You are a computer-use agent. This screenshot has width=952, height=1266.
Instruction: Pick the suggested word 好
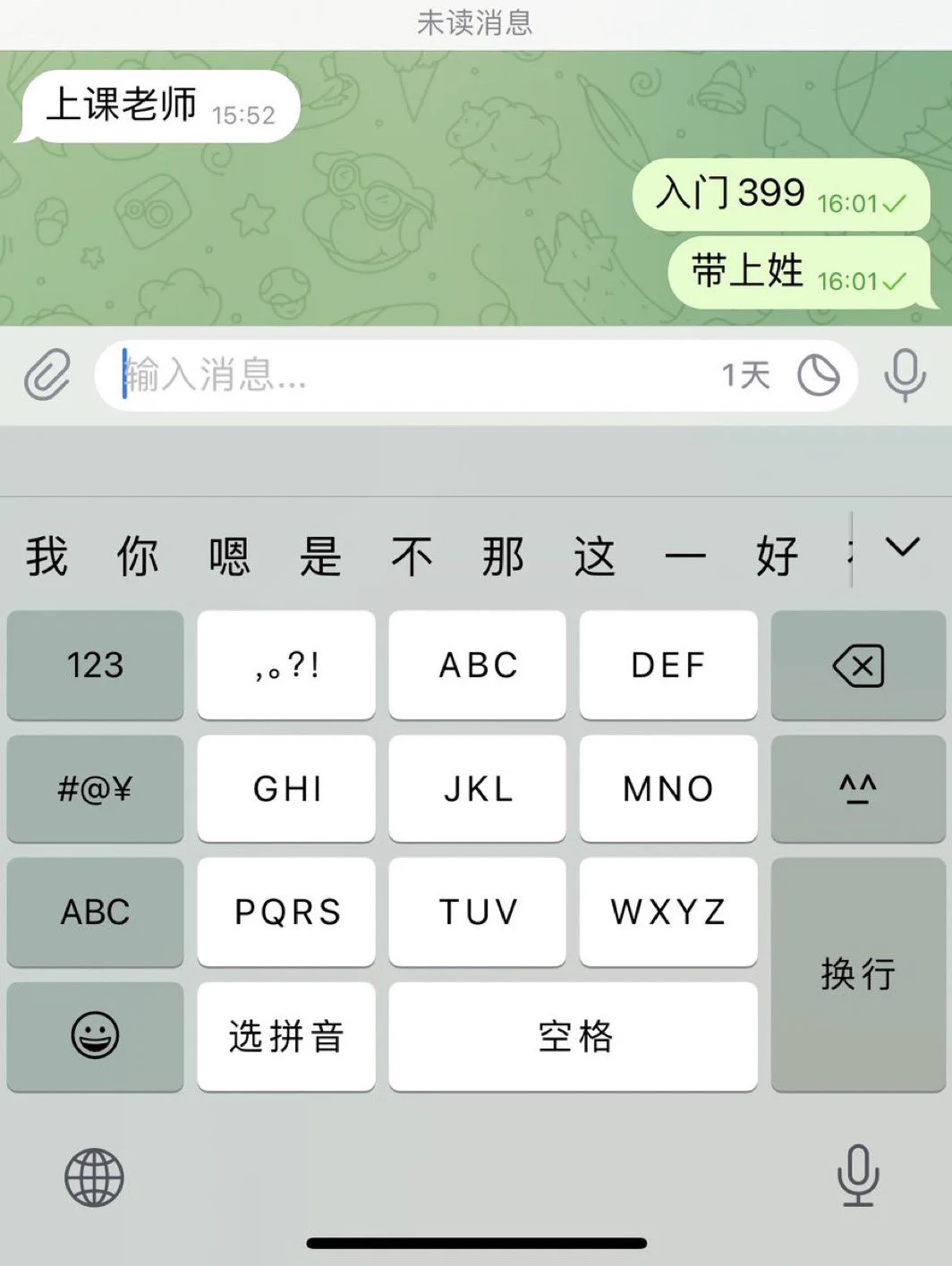coord(777,557)
